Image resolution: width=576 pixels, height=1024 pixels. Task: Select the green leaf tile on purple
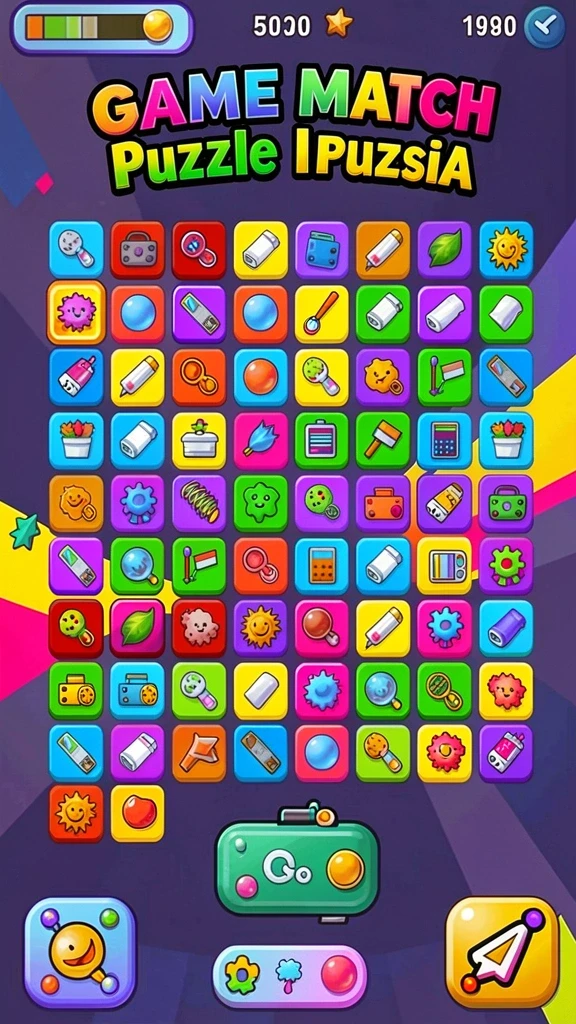click(445, 249)
